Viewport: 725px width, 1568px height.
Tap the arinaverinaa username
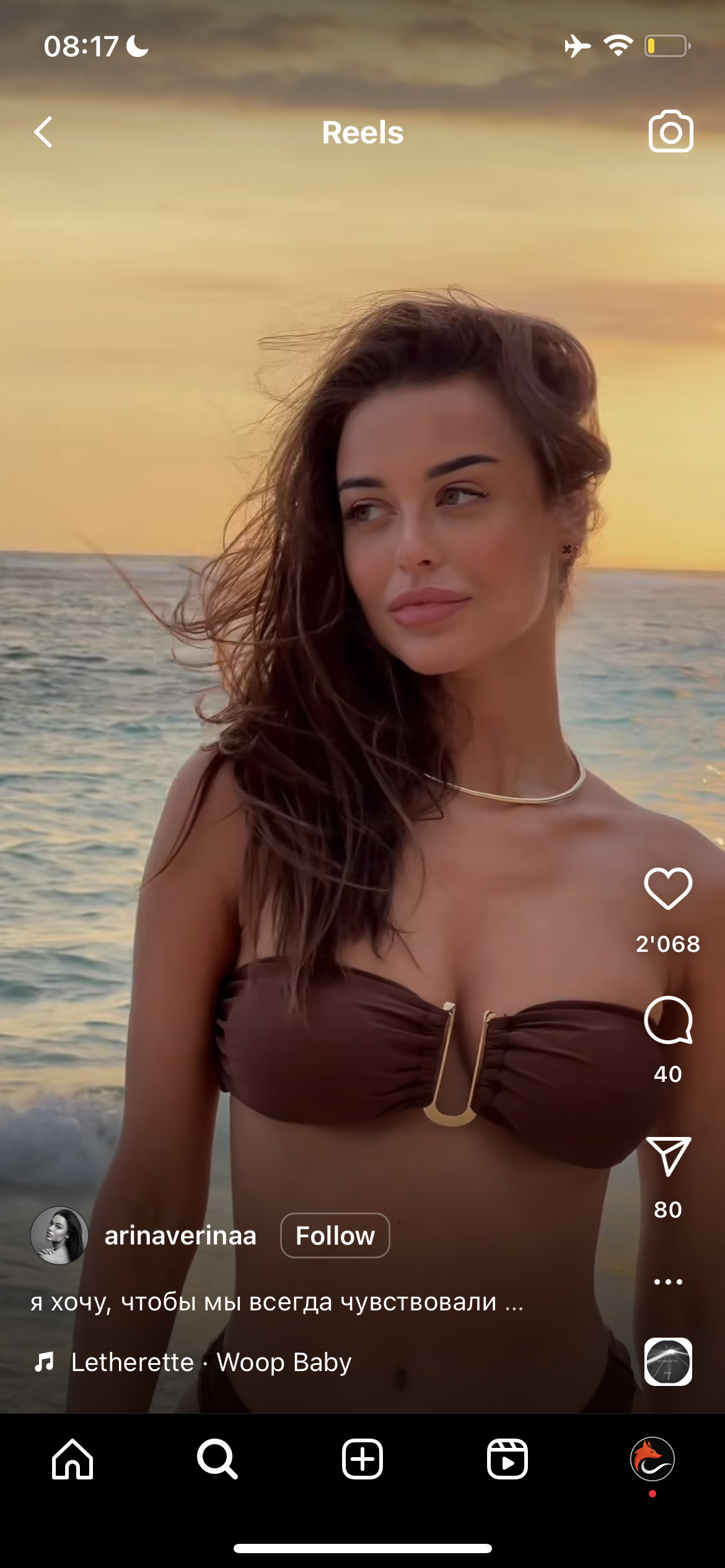pyautogui.click(x=180, y=1235)
